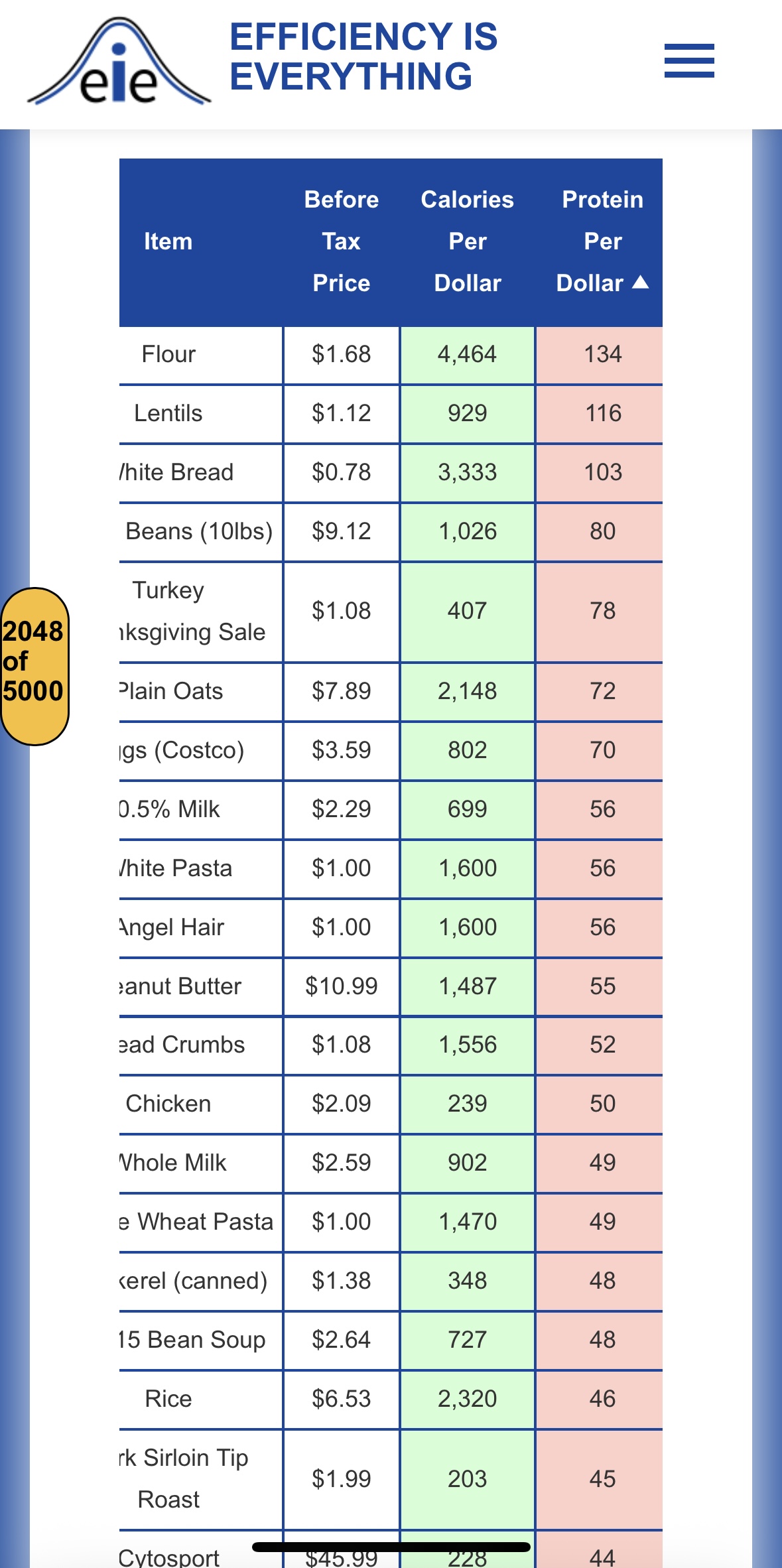This screenshot has height=1568, width=782.
Task: Sort by Before Tax Price column
Action: 341,241
